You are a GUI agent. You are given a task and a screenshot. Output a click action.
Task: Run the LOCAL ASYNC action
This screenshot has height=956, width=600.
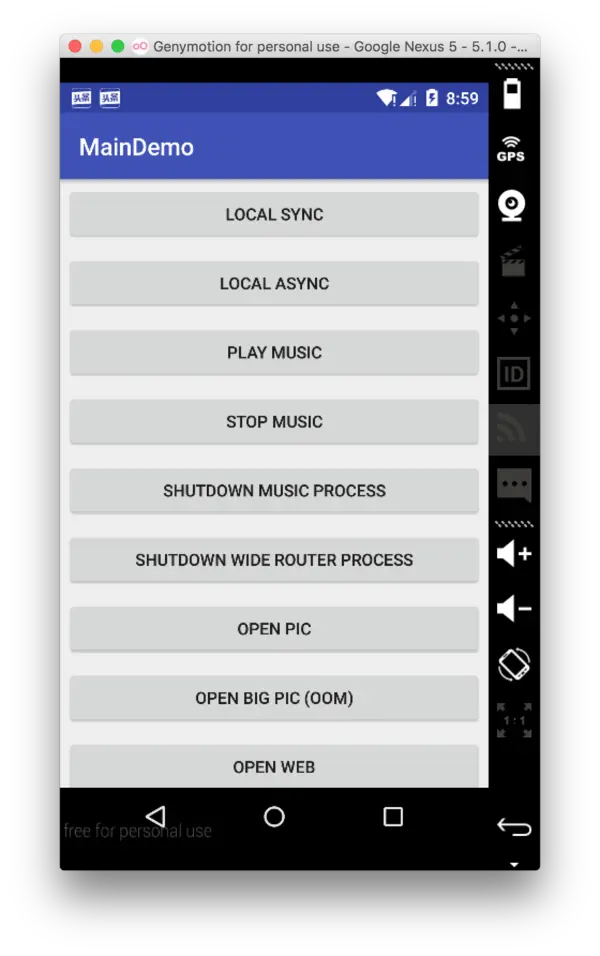[x=274, y=283]
